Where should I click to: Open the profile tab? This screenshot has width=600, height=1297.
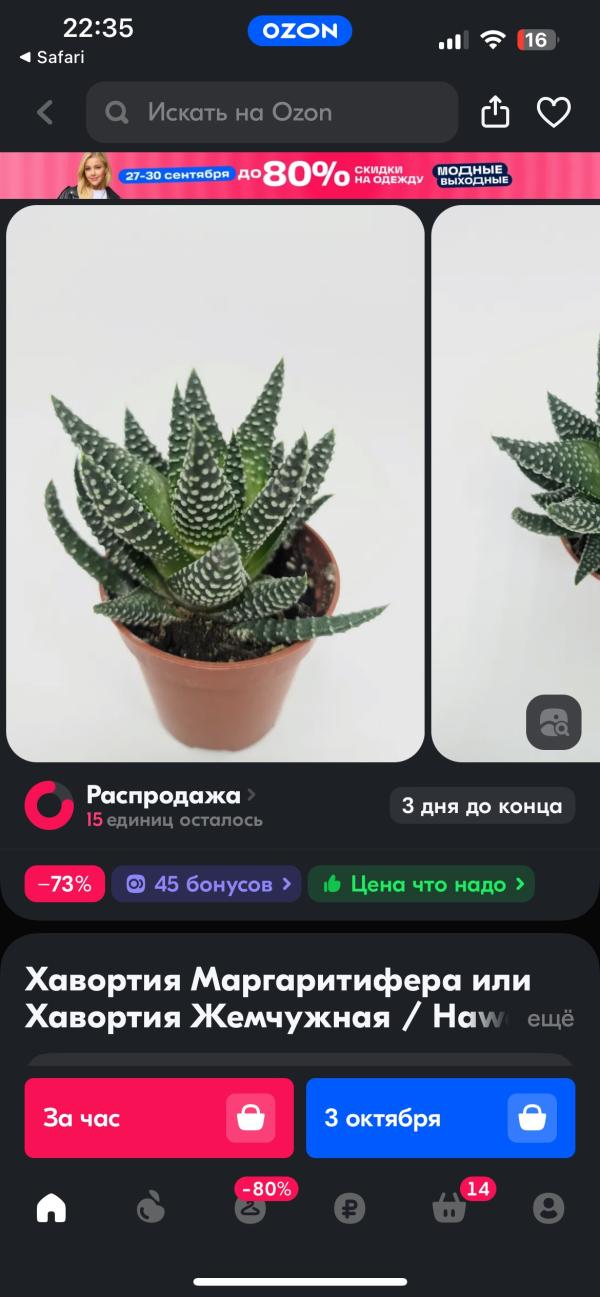[x=548, y=1209]
